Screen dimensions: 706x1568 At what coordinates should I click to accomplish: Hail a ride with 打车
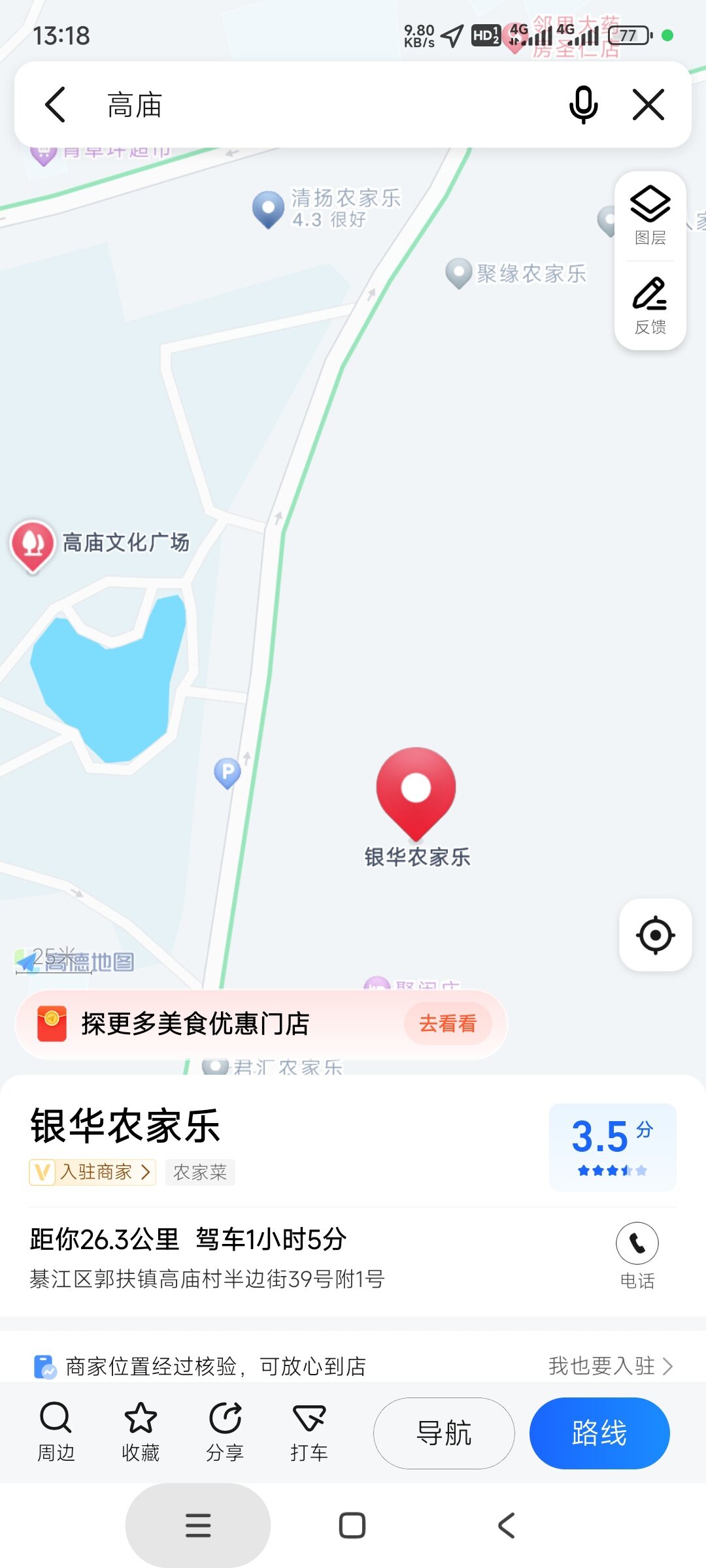309,1432
